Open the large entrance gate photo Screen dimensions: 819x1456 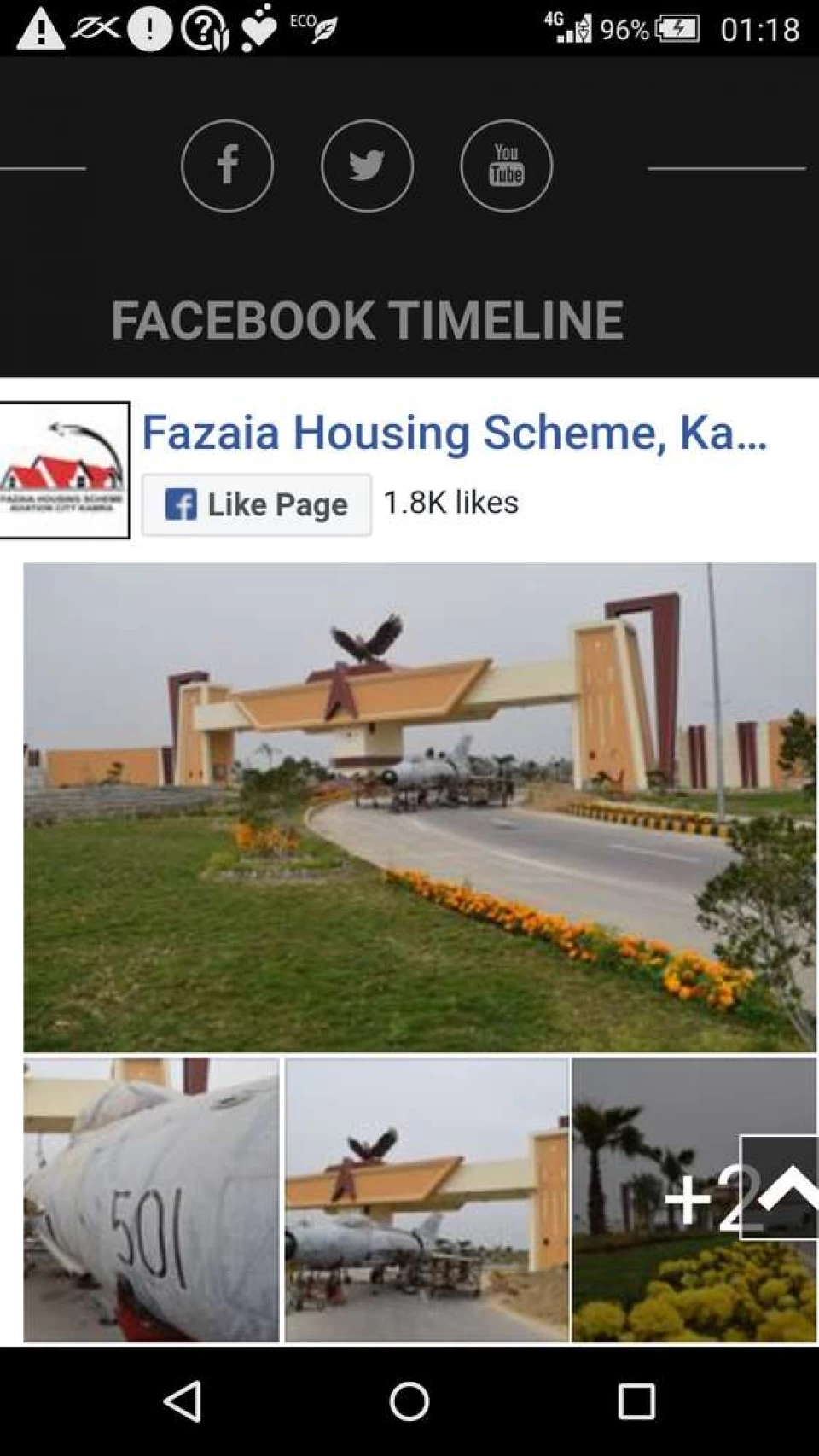click(x=419, y=807)
